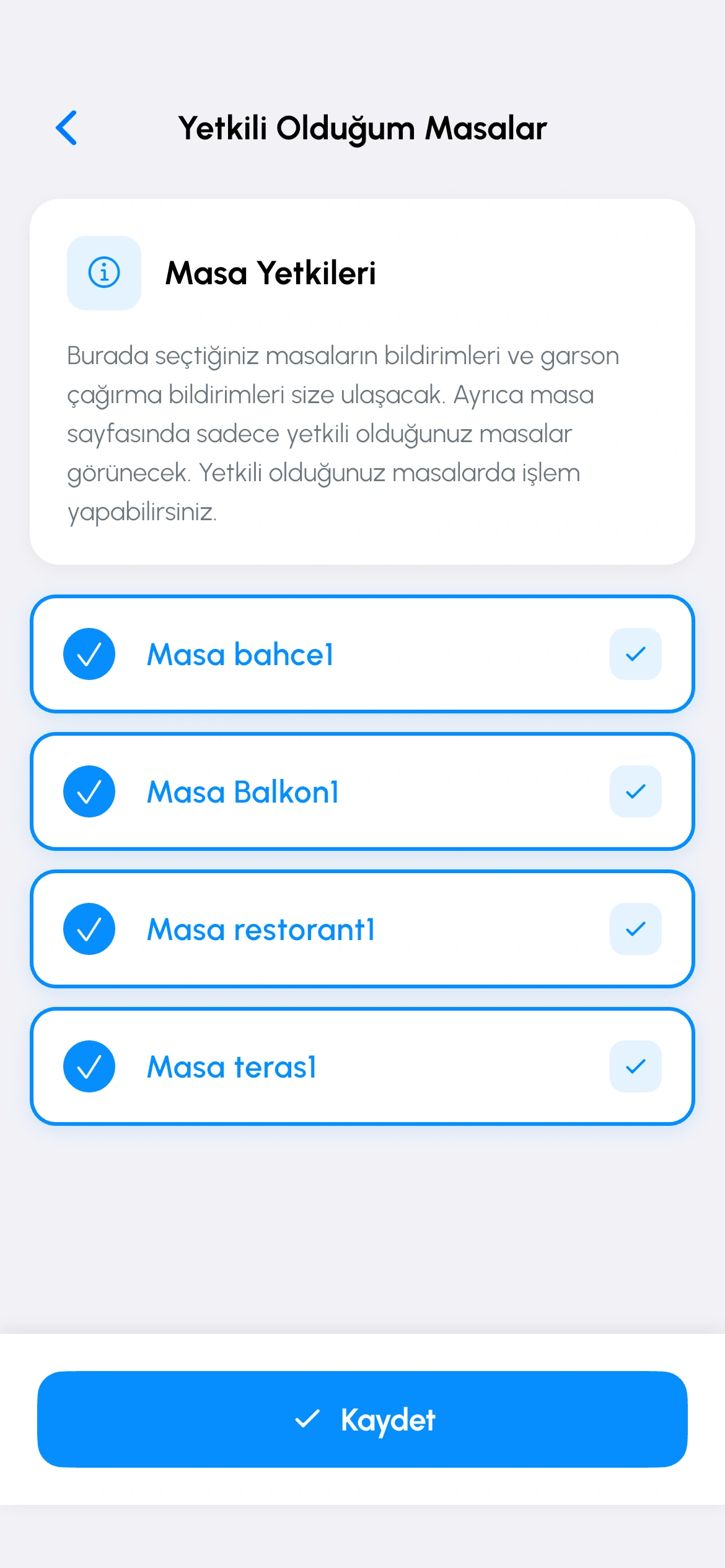Tap the blue checkmark circle for Masa teras1
Viewport: 725px width, 1568px height.
pos(89,1066)
